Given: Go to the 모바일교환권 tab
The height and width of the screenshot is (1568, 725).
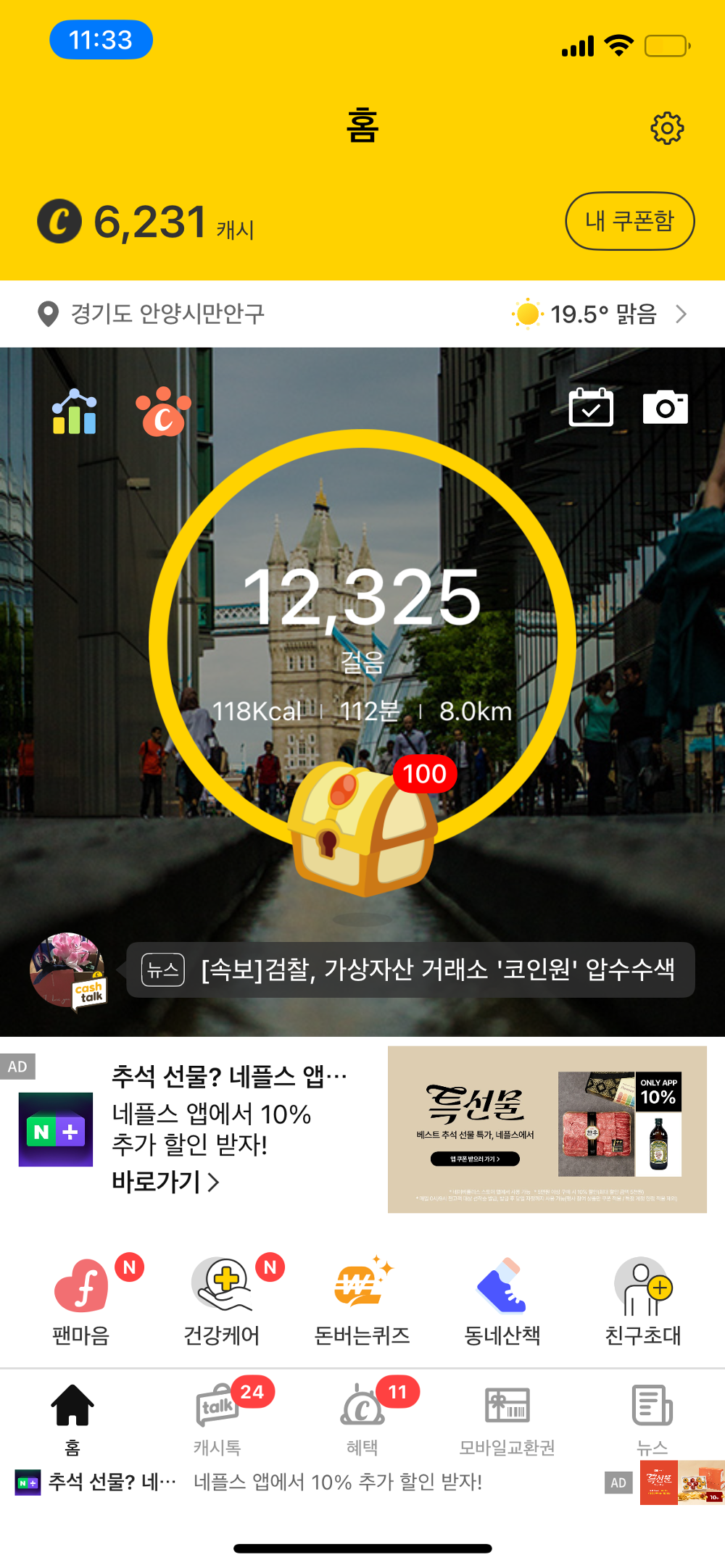Looking at the screenshot, I should [x=507, y=1417].
